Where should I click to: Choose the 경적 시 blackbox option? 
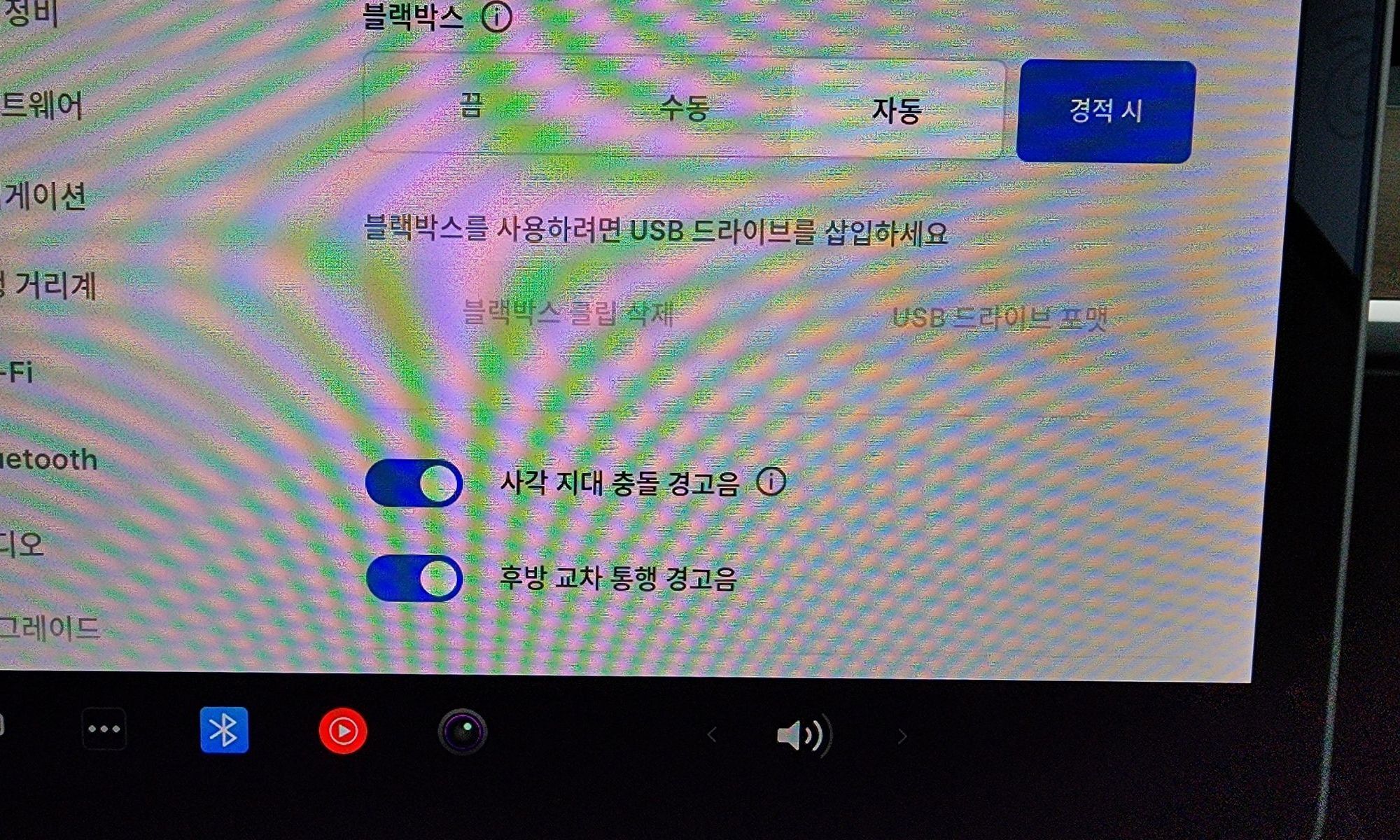1105,112
